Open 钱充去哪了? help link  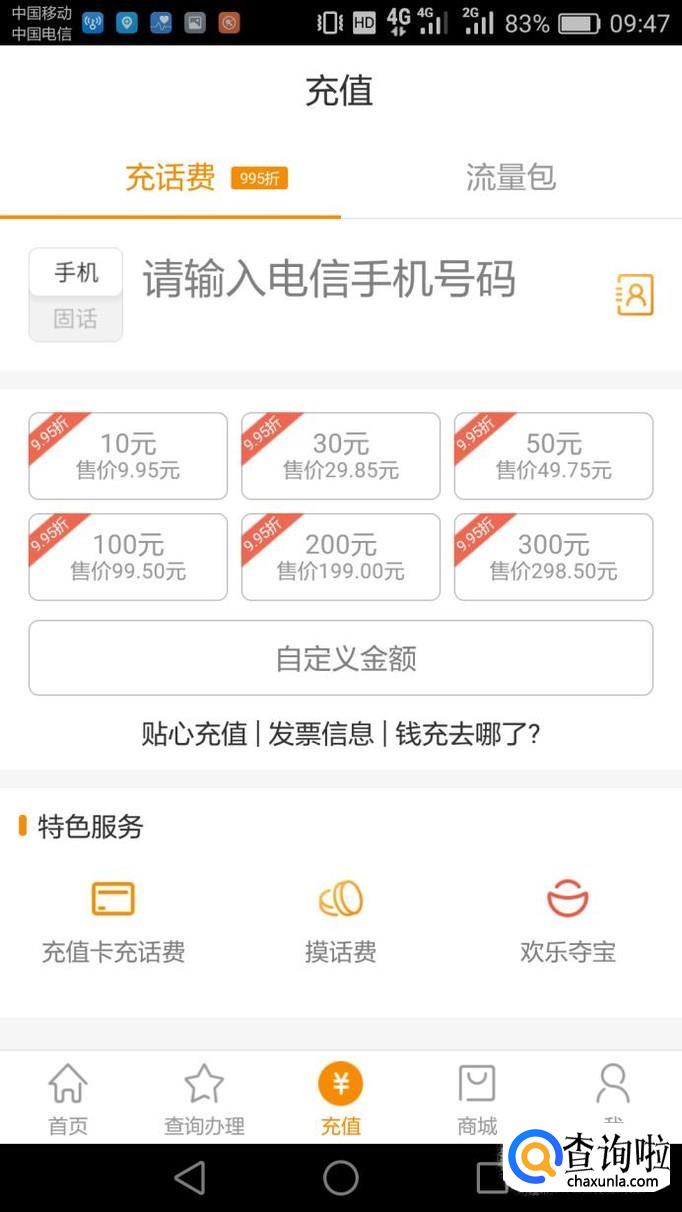click(468, 734)
